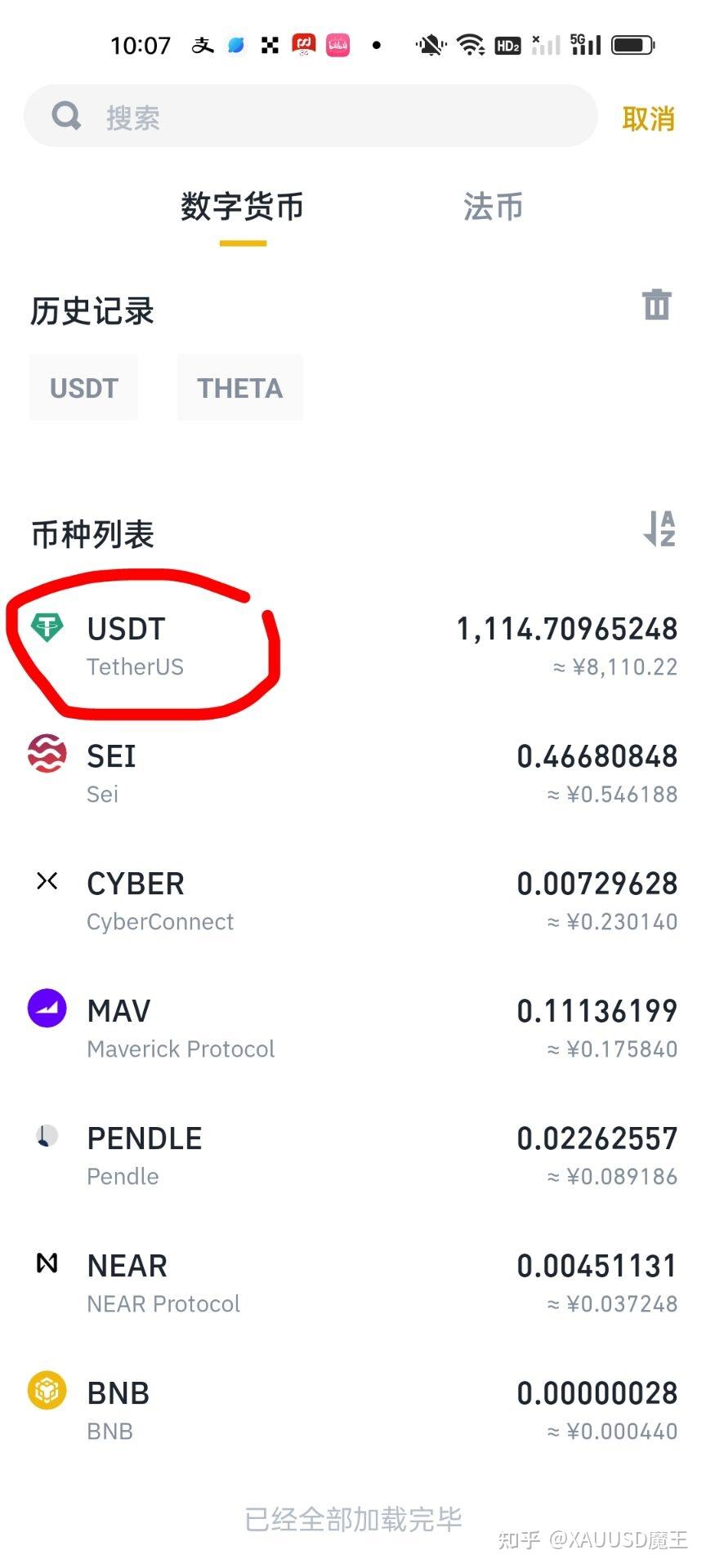Click the trash icon to clear history

point(656,305)
